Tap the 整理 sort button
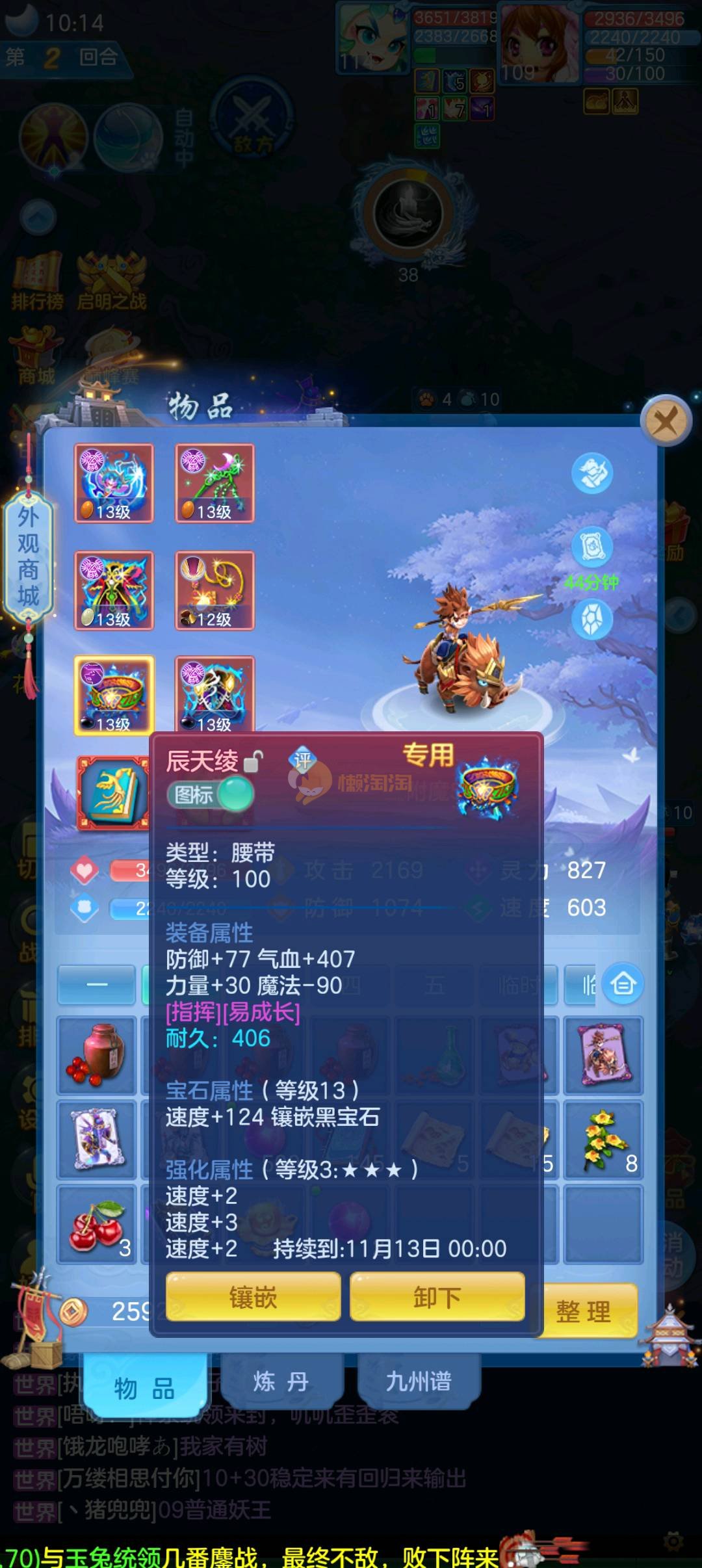702x1568 pixels. [x=583, y=1311]
